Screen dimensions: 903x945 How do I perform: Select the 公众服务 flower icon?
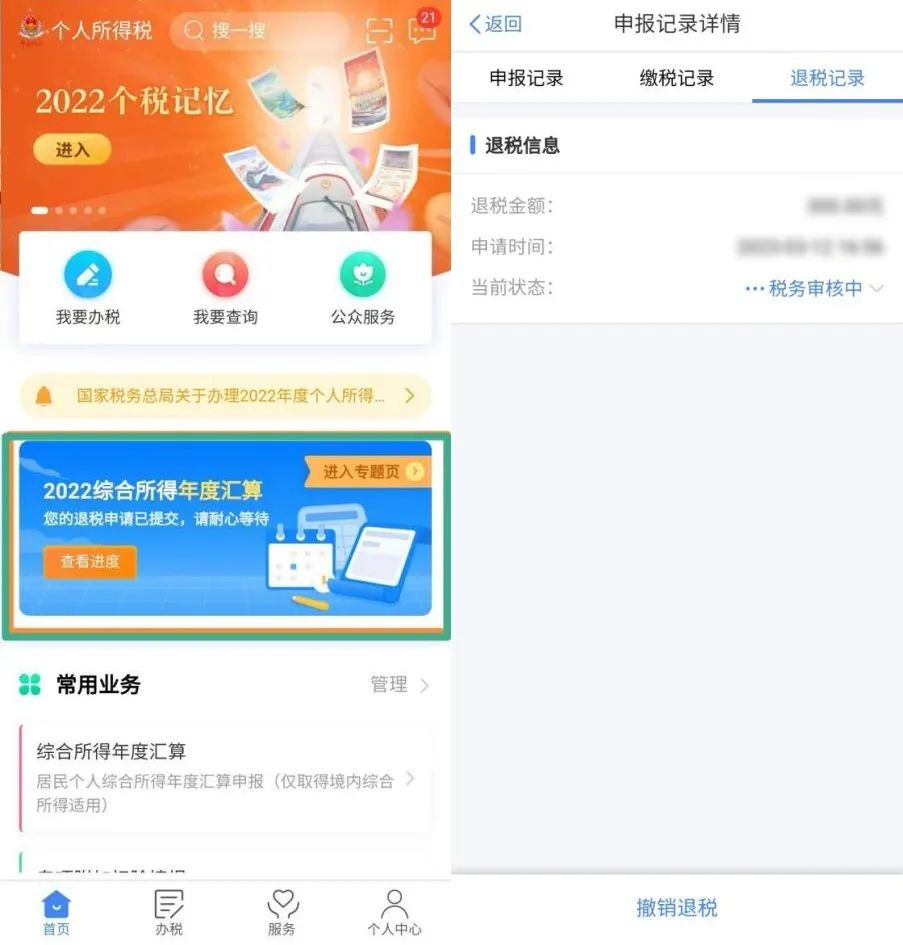coord(362,273)
